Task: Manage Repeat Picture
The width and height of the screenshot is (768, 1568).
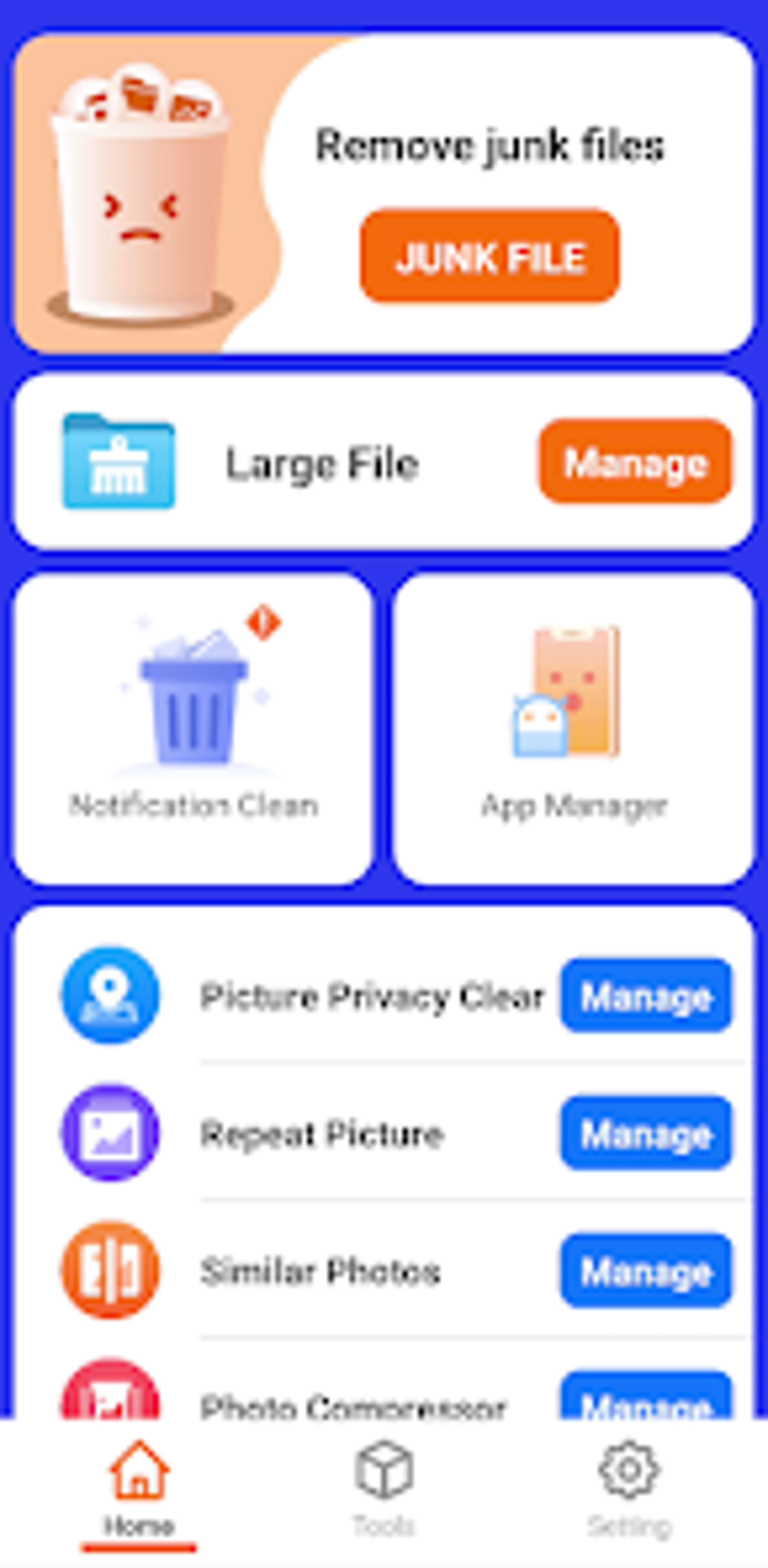Action: click(645, 1133)
